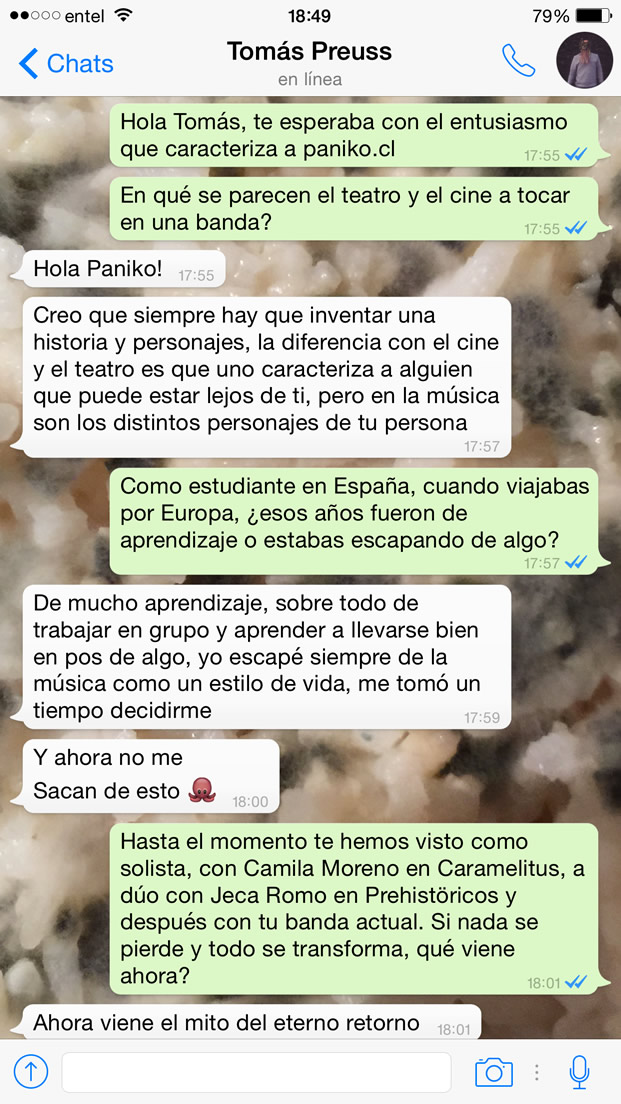Open contact info from Tomás Preuss header
This screenshot has width=621, height=1104.
pyautogui.click(x=309, y=61)
